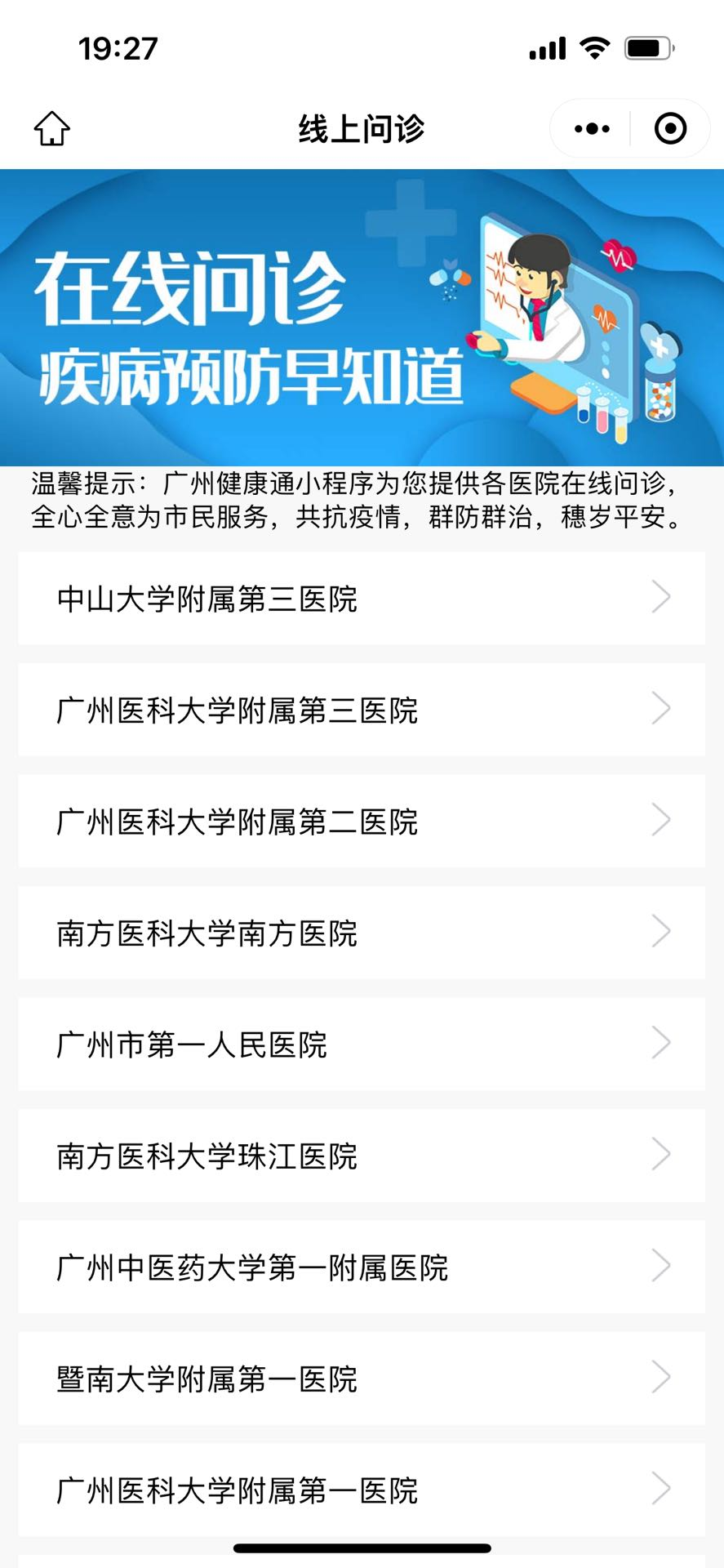This screenshot has height=1568, width=724.
Task: Go to the mini program home page
Action: point(51,128)
